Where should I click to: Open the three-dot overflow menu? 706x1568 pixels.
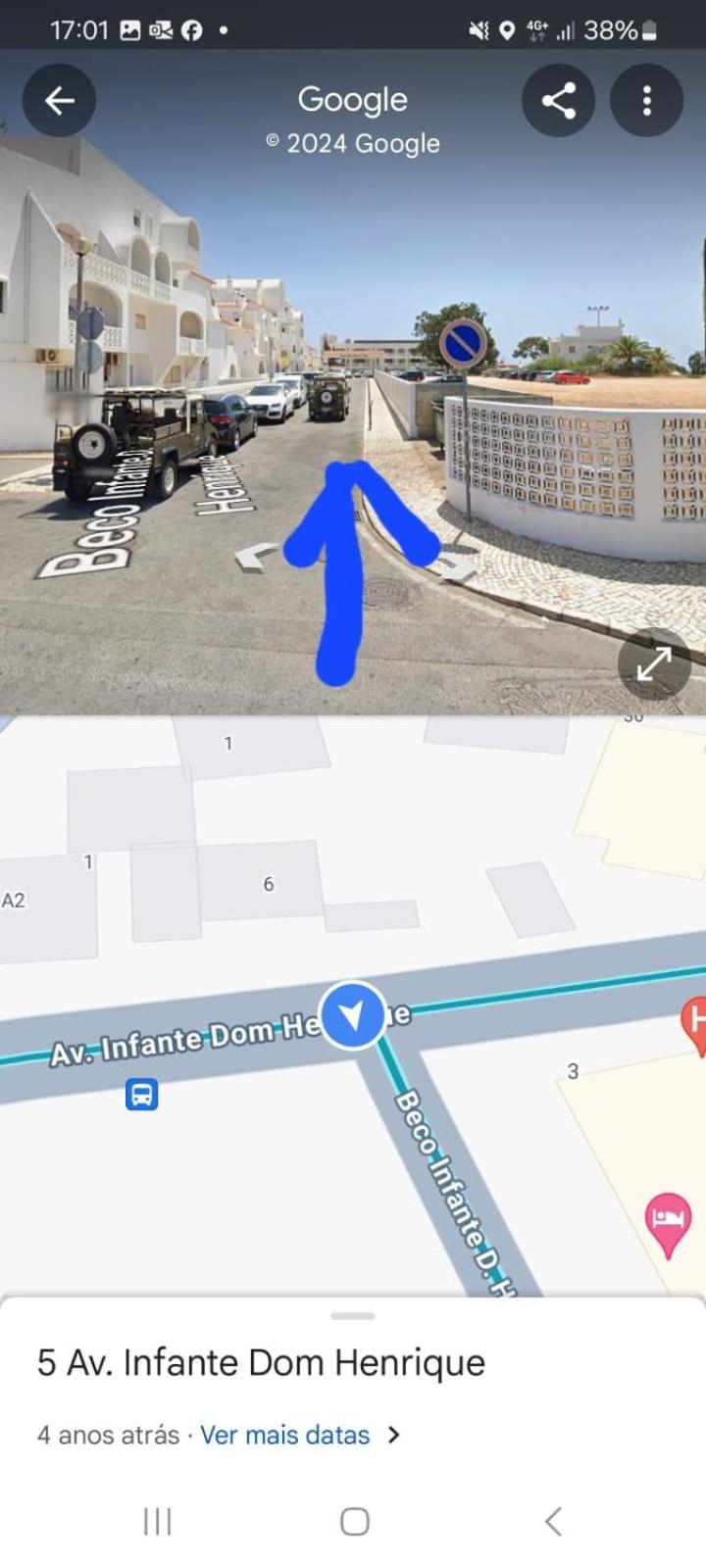pos(646,100)
